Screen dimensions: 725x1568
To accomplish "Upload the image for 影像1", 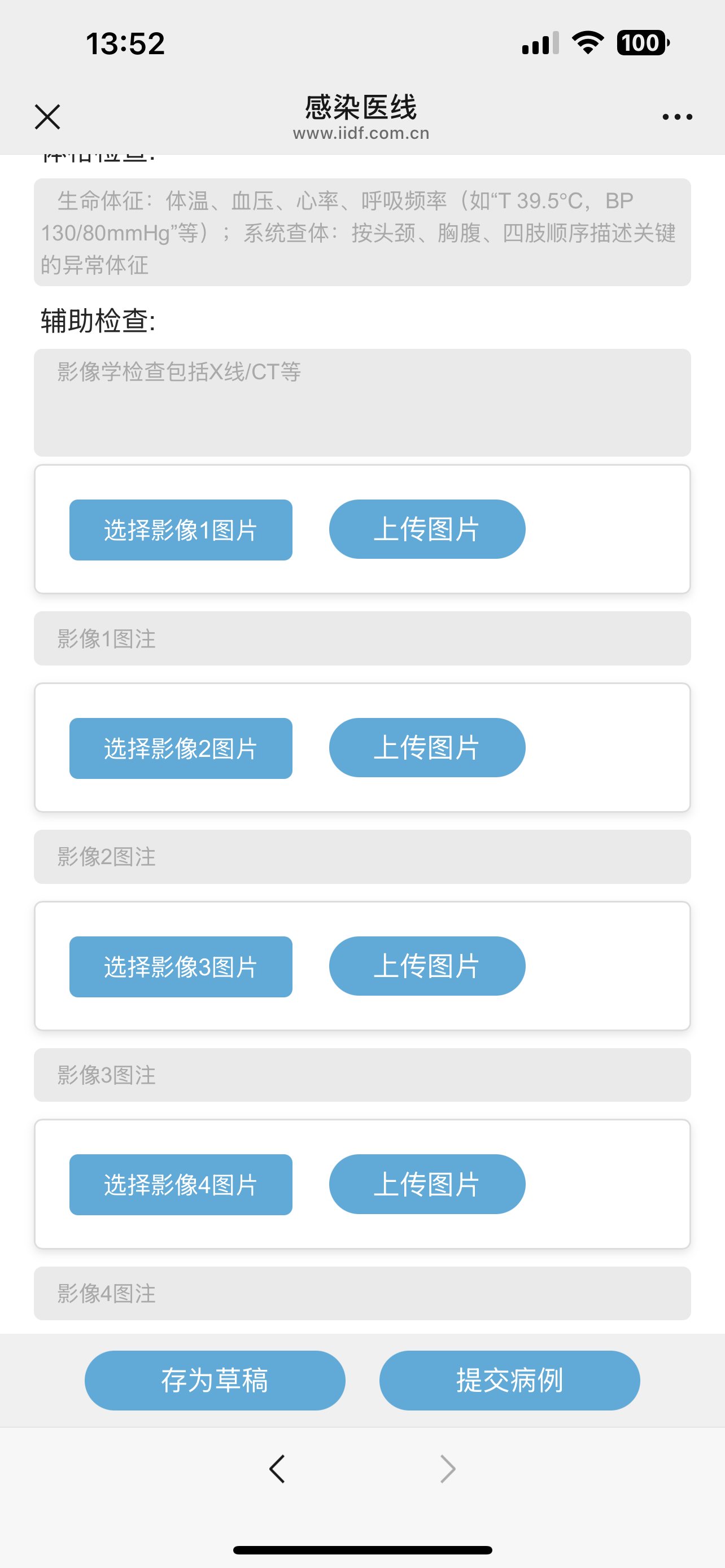I will 427,529.
